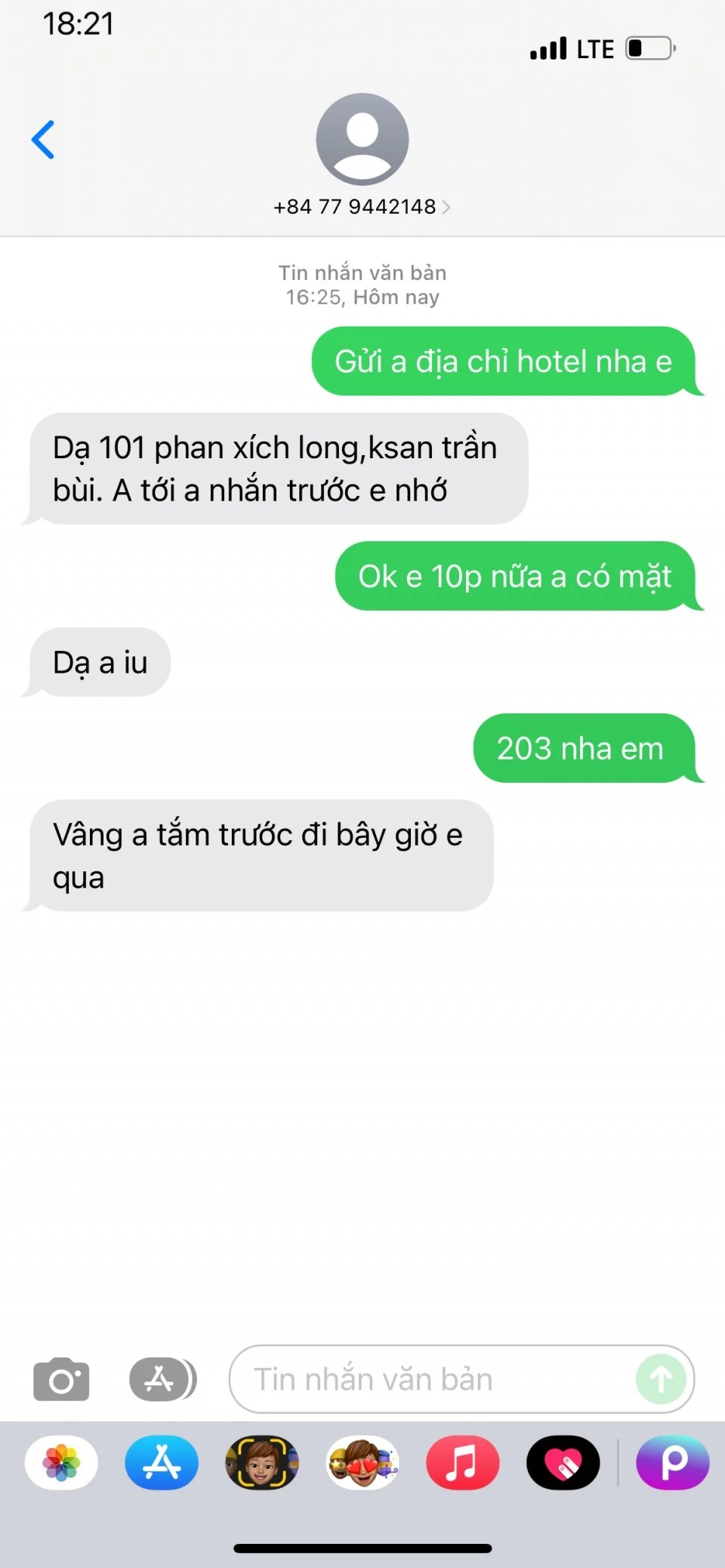Screen dimensions: 725x1568
Task: Open Memoji stickers
Action: tap(362, 1463)
